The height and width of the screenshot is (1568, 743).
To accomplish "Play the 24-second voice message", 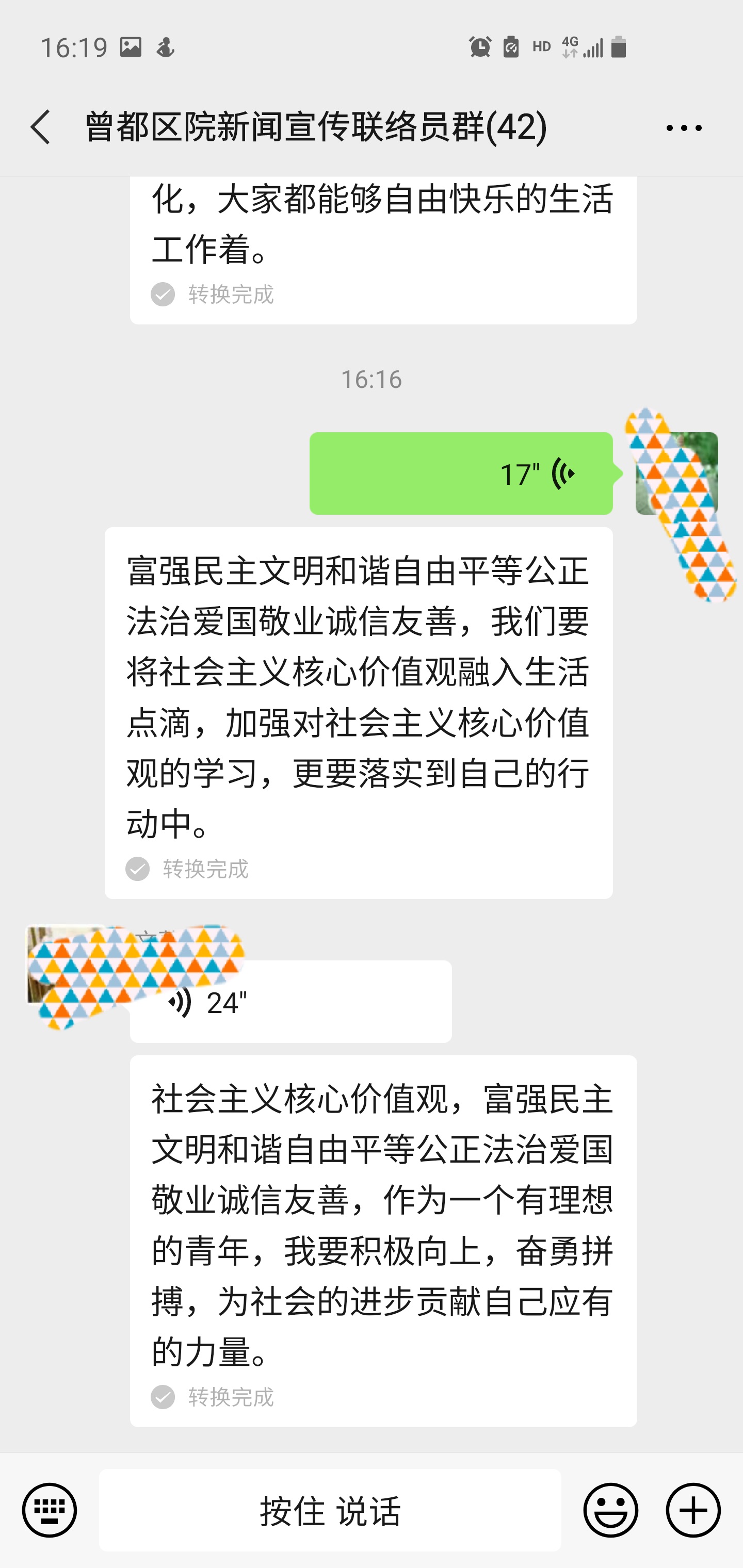I will coord(290,1002).
